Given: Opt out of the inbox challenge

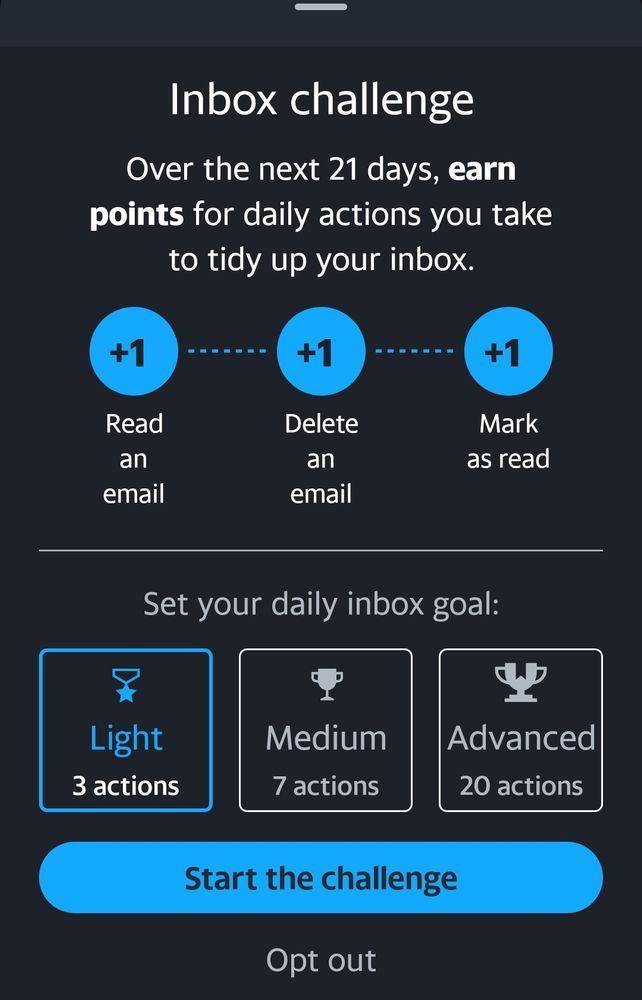Looking at the screenshot, I should (x=321, y=960).
